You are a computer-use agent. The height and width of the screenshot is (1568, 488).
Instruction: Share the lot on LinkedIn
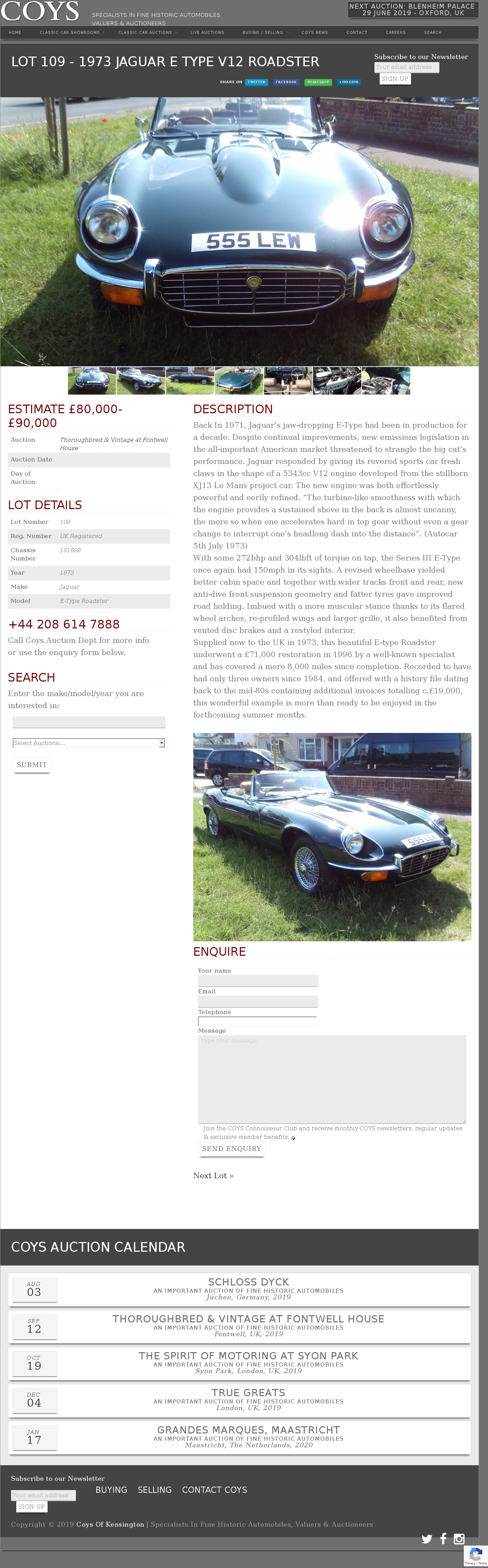pos(349,81)
